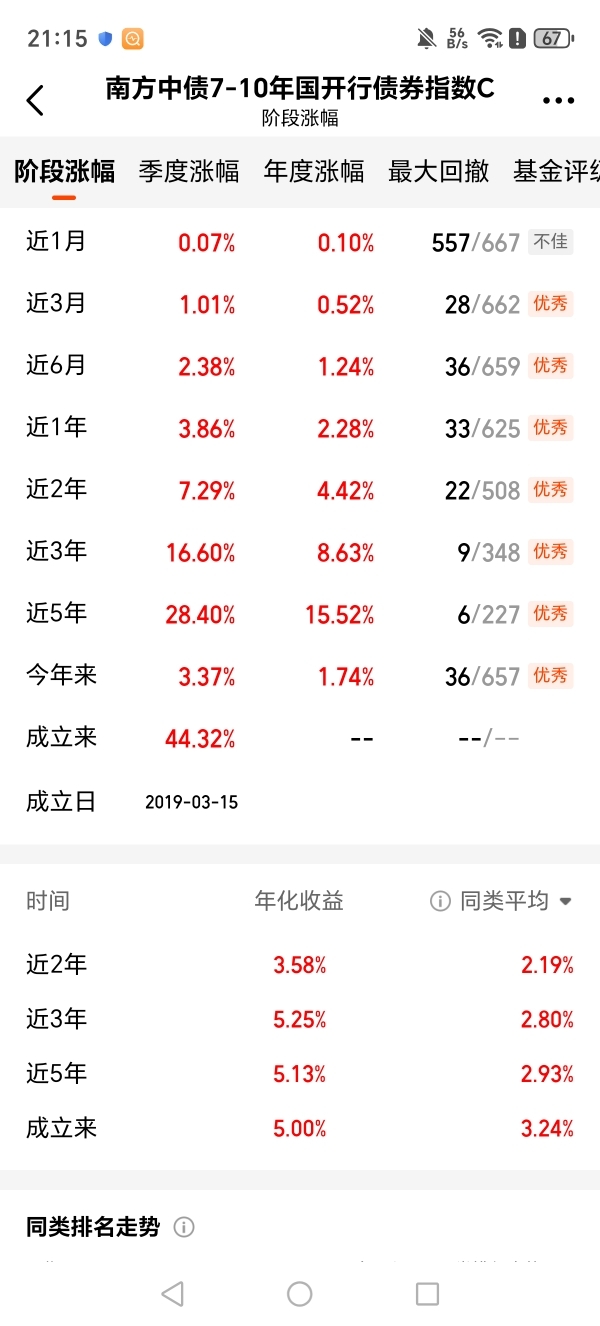Tap the info icon beside 同类平均

[x=440, y=902]
